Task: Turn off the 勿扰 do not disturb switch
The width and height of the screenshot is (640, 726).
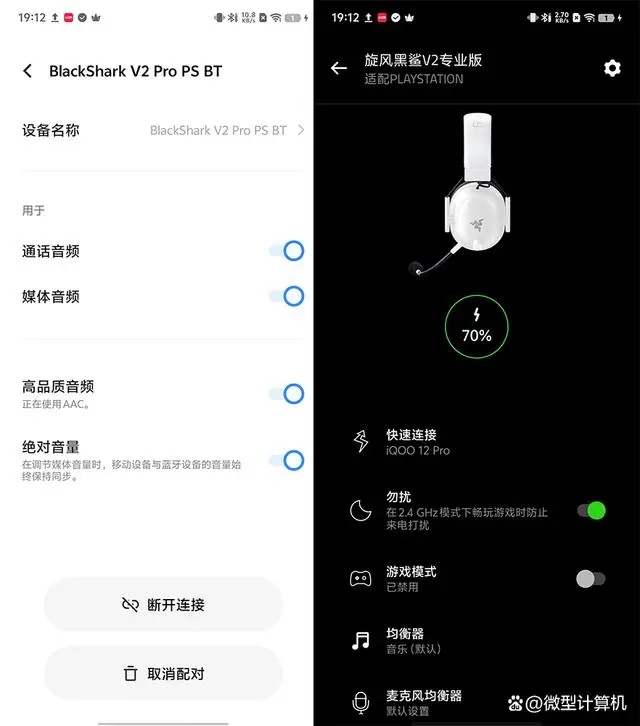Action: point(591,511)
